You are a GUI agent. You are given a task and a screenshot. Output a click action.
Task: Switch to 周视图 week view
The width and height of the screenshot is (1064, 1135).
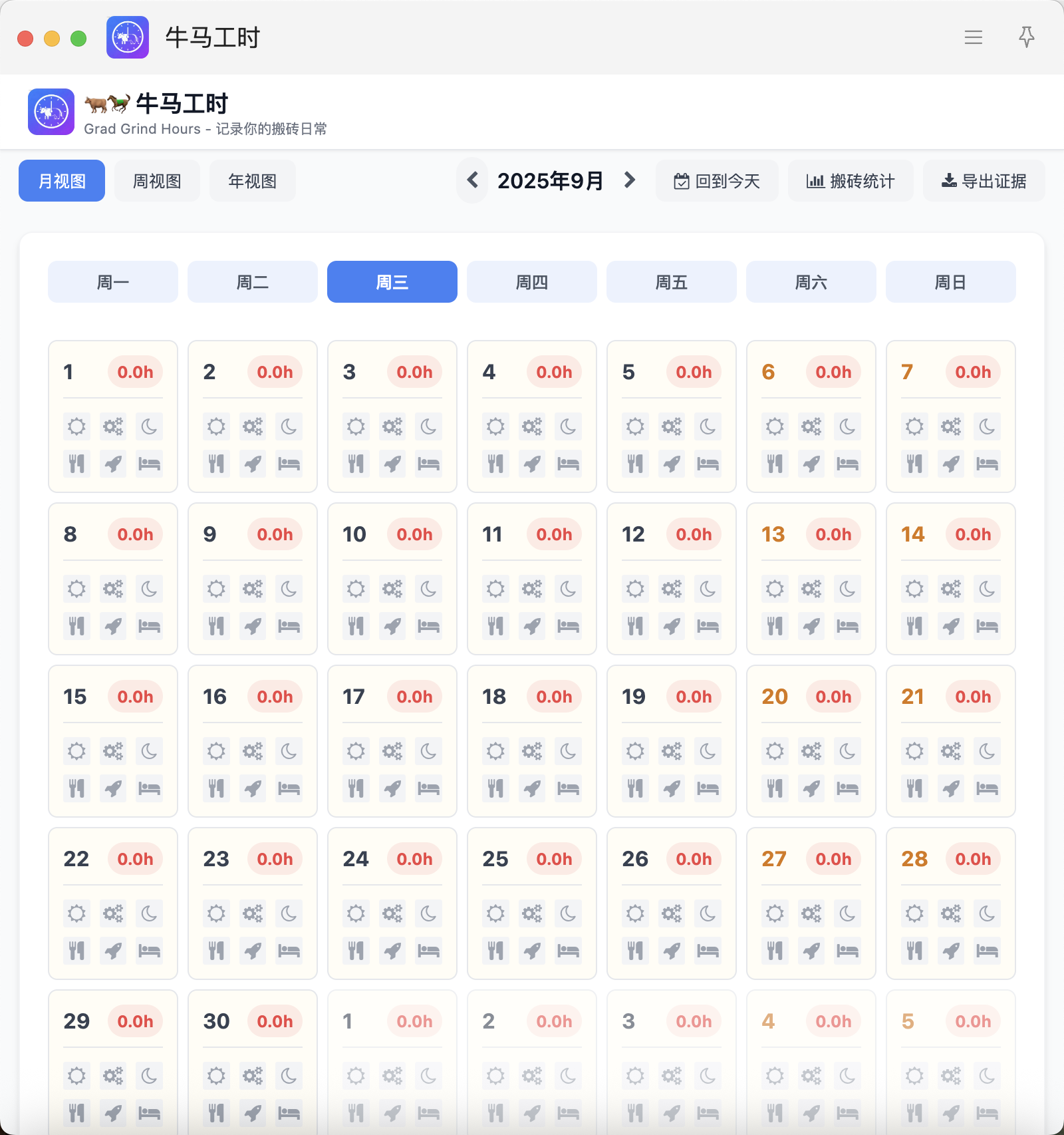tap(157, 181)
